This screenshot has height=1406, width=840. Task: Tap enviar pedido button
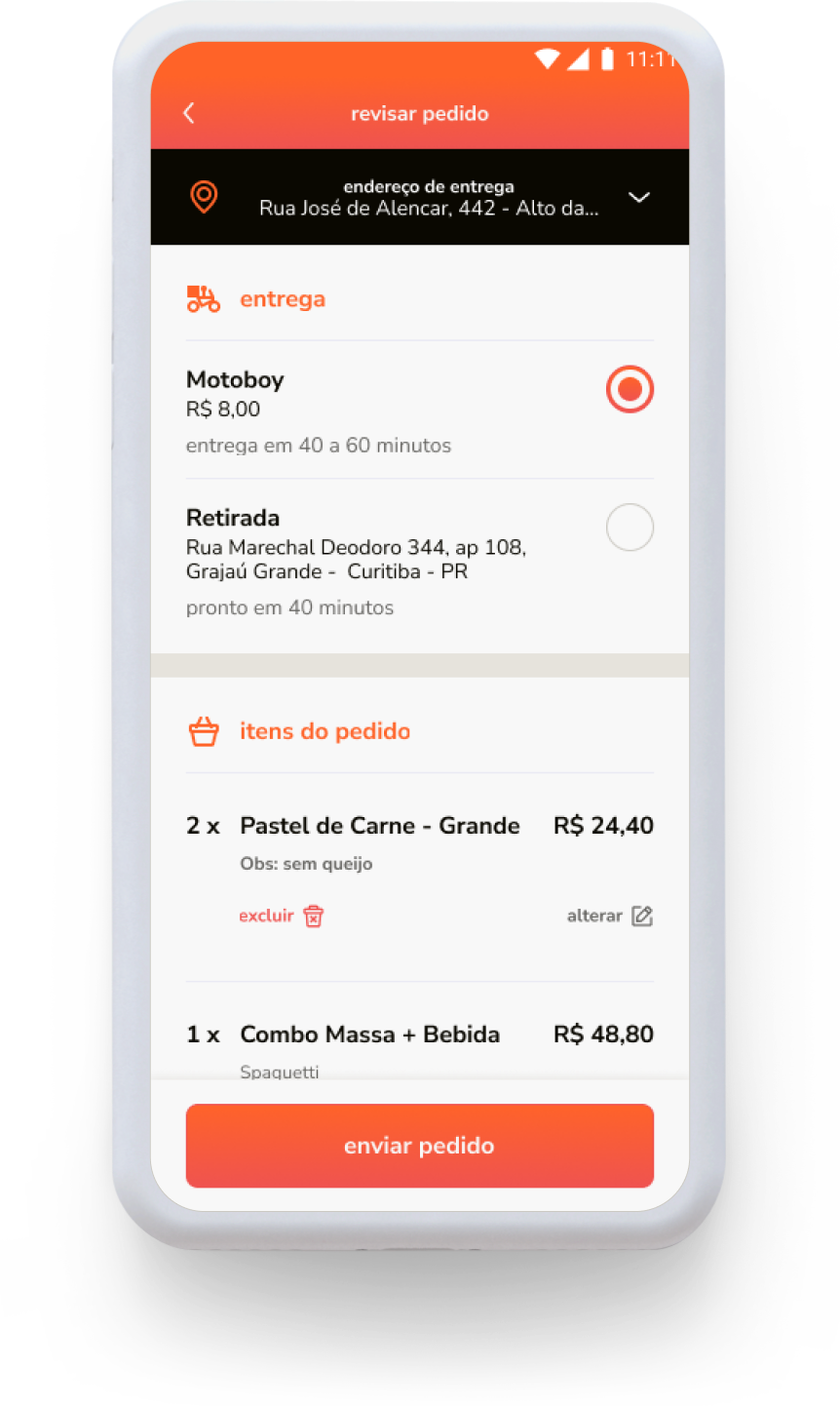click(419, 1146)
